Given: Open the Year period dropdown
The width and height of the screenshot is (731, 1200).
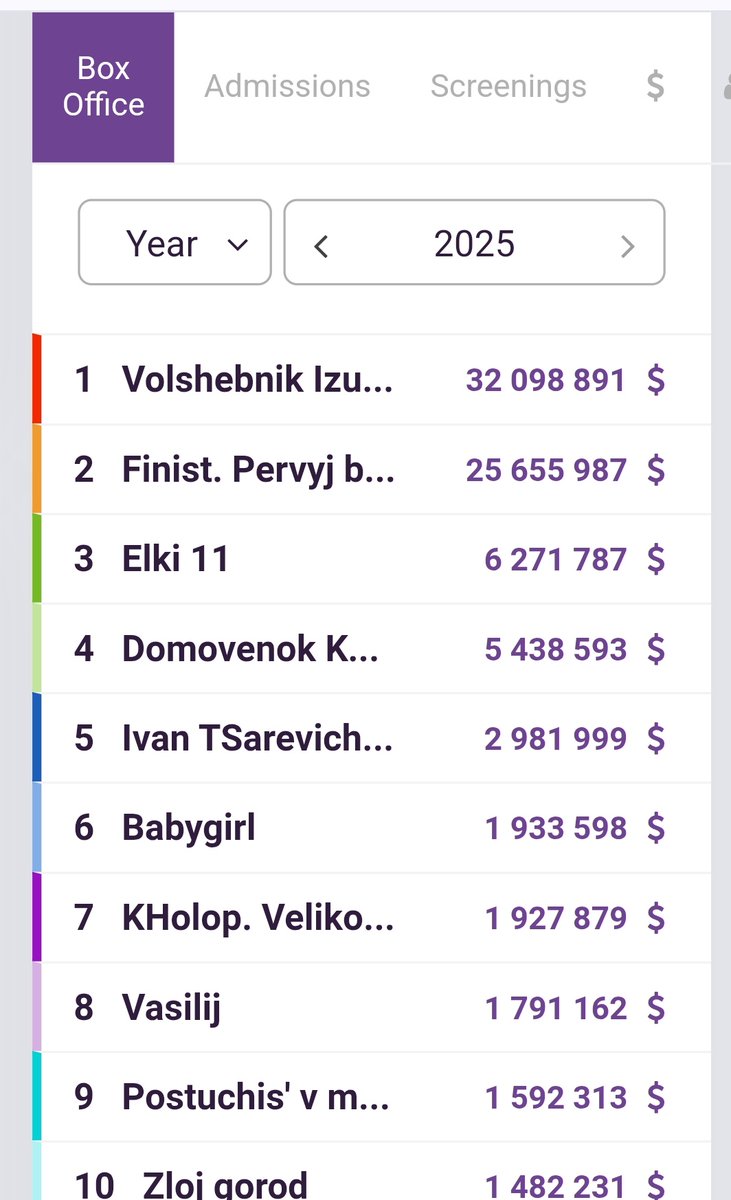Looking at the screenshot, I should (x=175, y=243).
